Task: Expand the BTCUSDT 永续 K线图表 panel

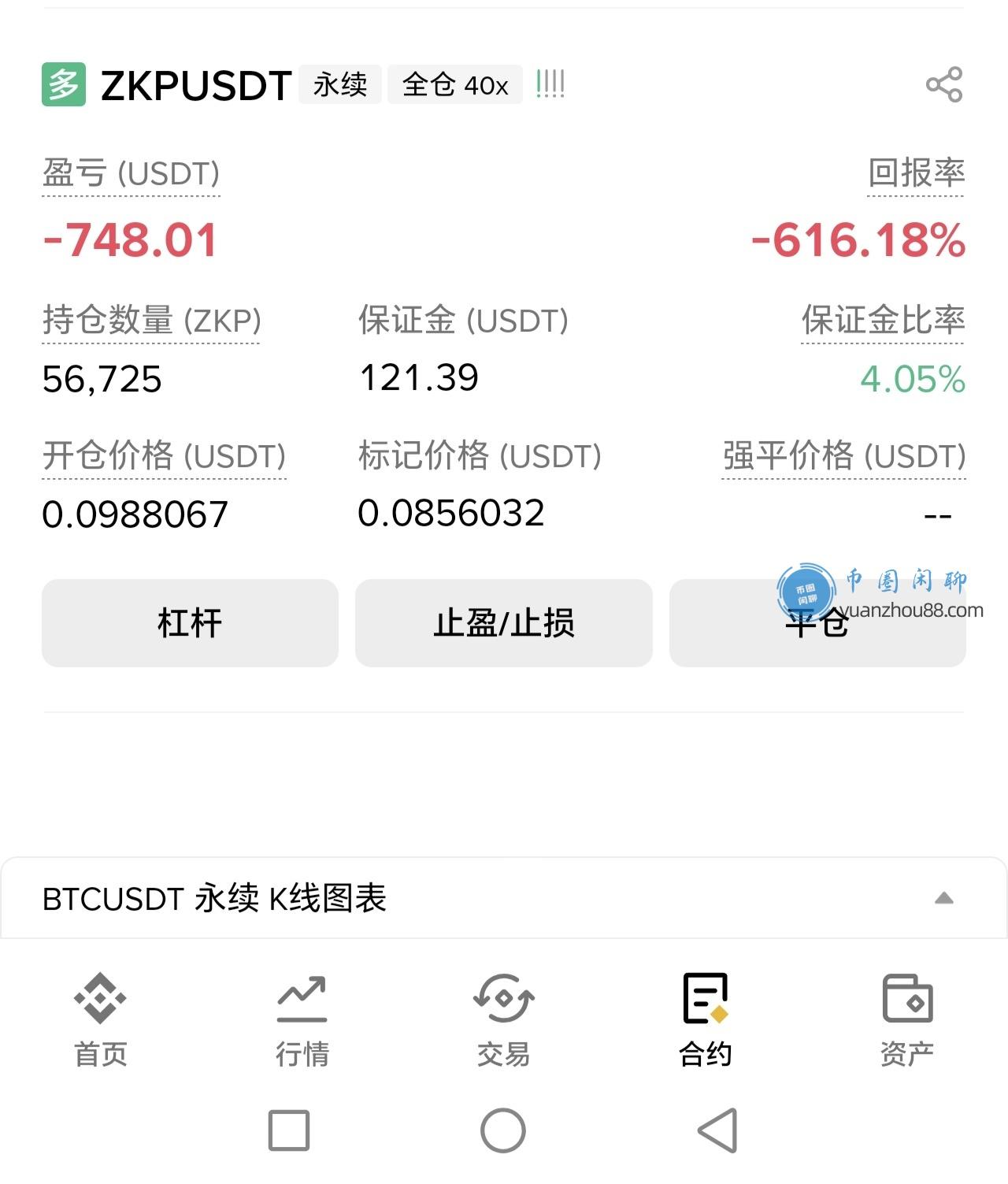Action: 943,898
